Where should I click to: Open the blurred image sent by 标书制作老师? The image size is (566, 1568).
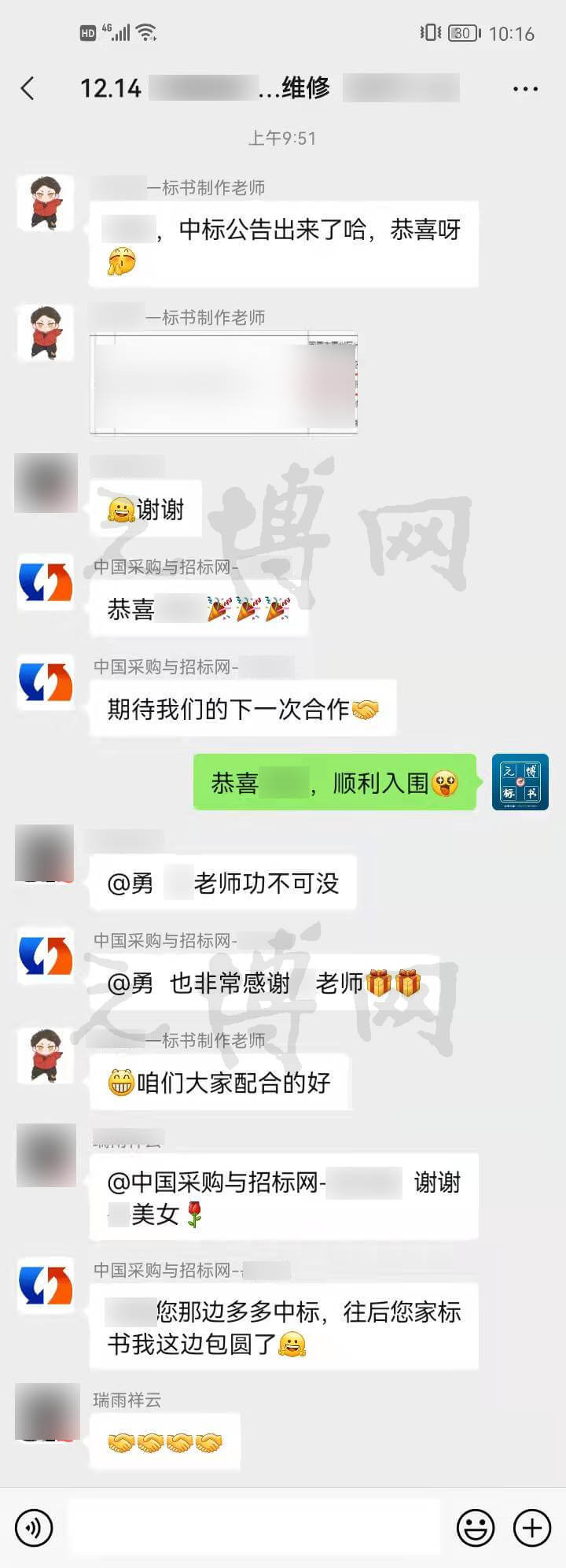pyautogui.click(x=224, y=384)
